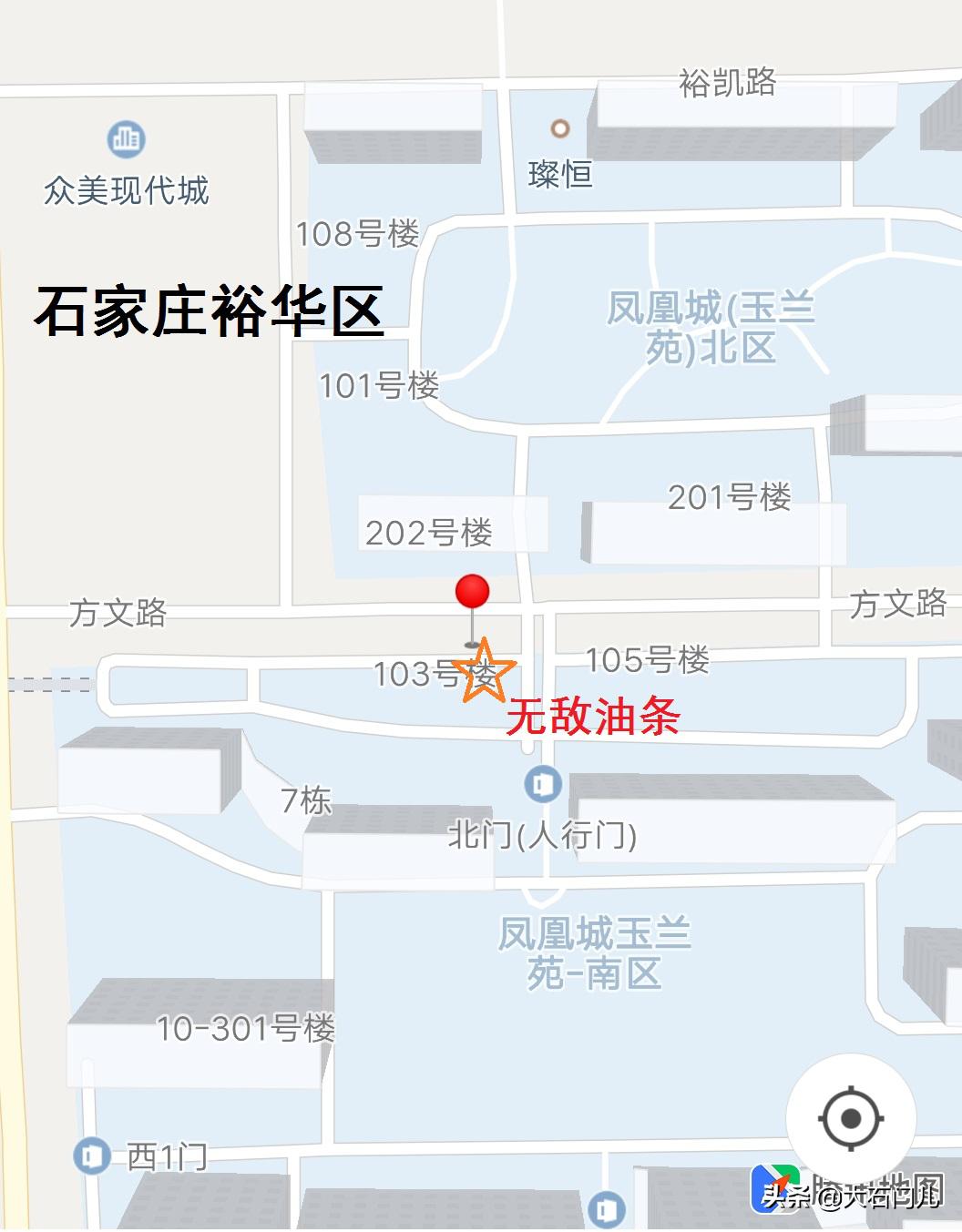This screenshot has width=962, height=1232.
Task: Click the 北门(人行门) gate icon
Action: click(x=541, y=786)
